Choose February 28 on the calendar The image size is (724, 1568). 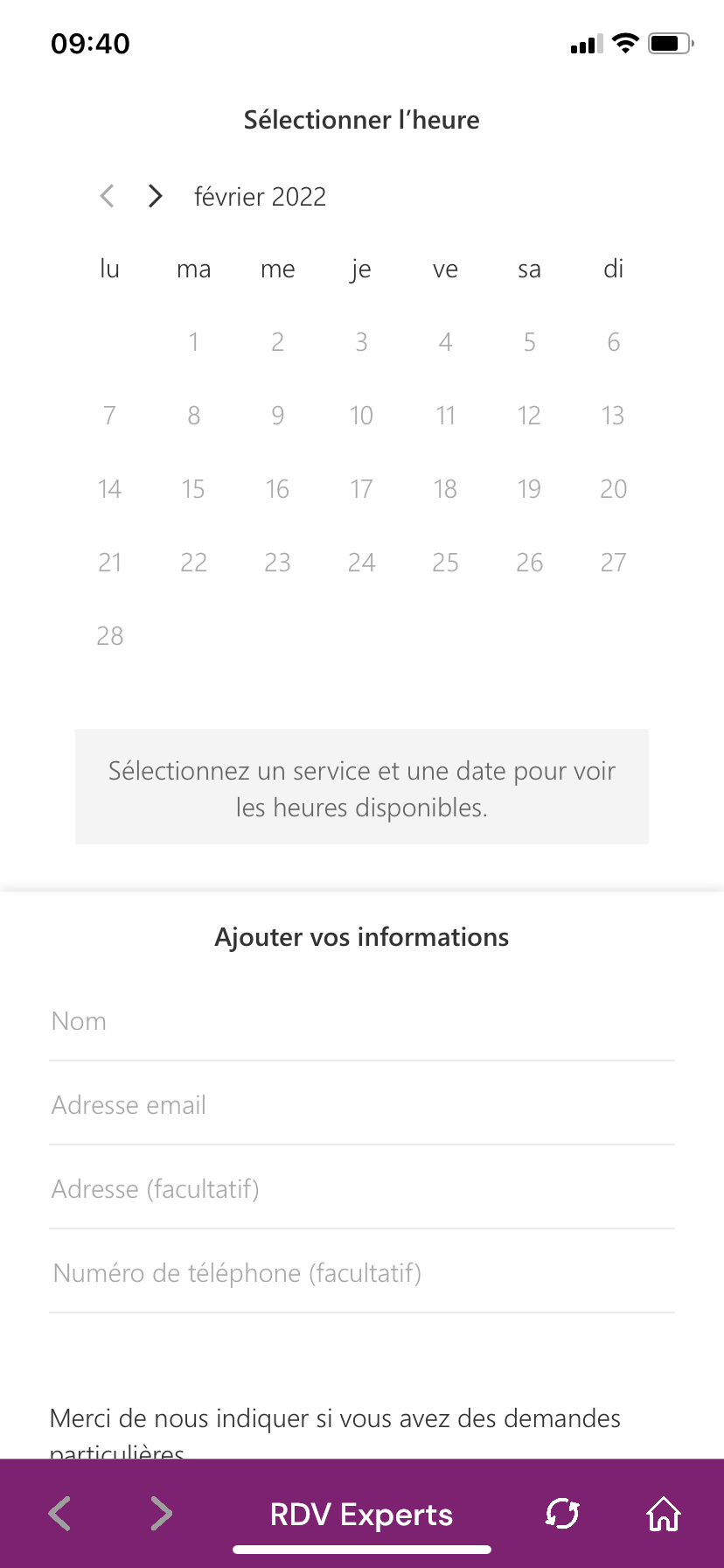point(110,635)
